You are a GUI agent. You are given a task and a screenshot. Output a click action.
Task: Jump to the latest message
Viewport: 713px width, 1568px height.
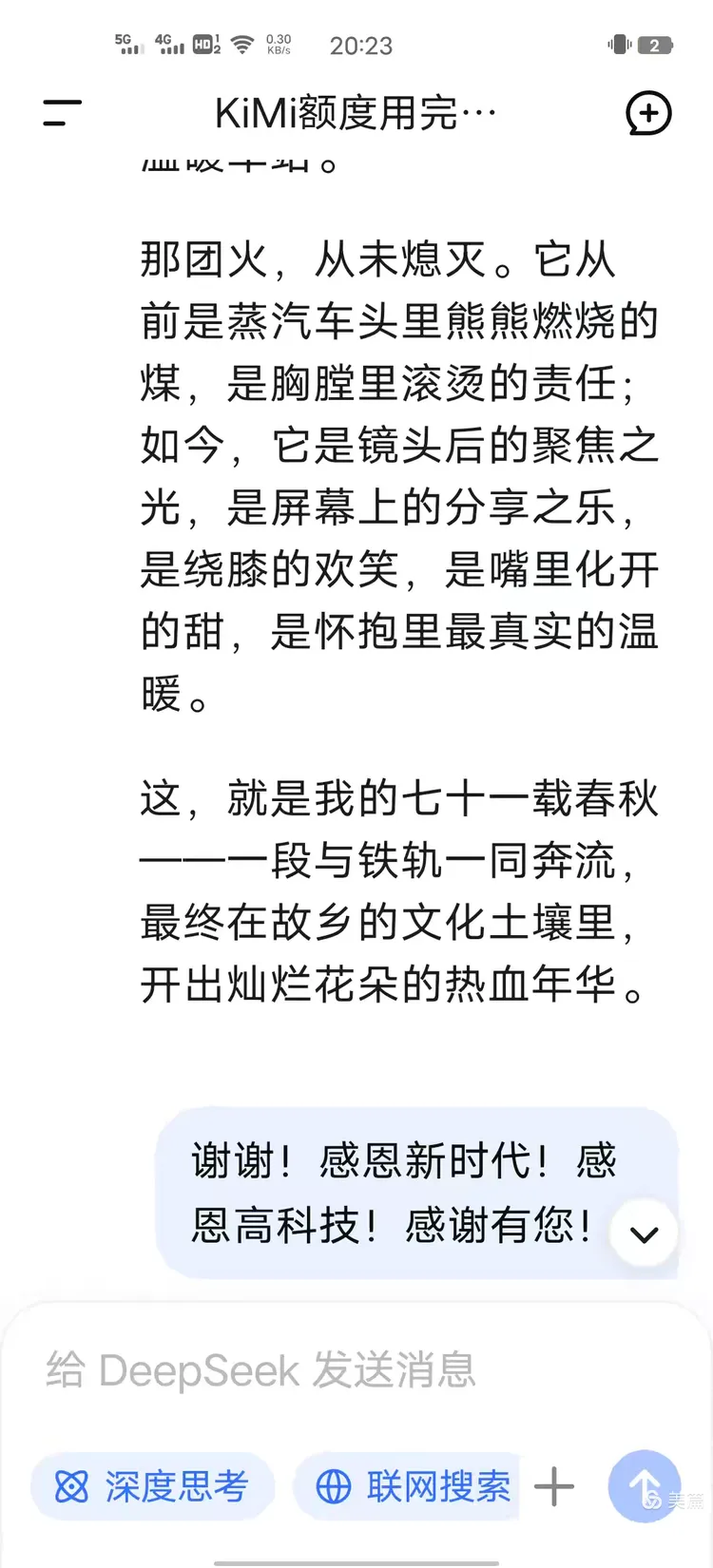pyautogui.click(x=644, y=1233)
